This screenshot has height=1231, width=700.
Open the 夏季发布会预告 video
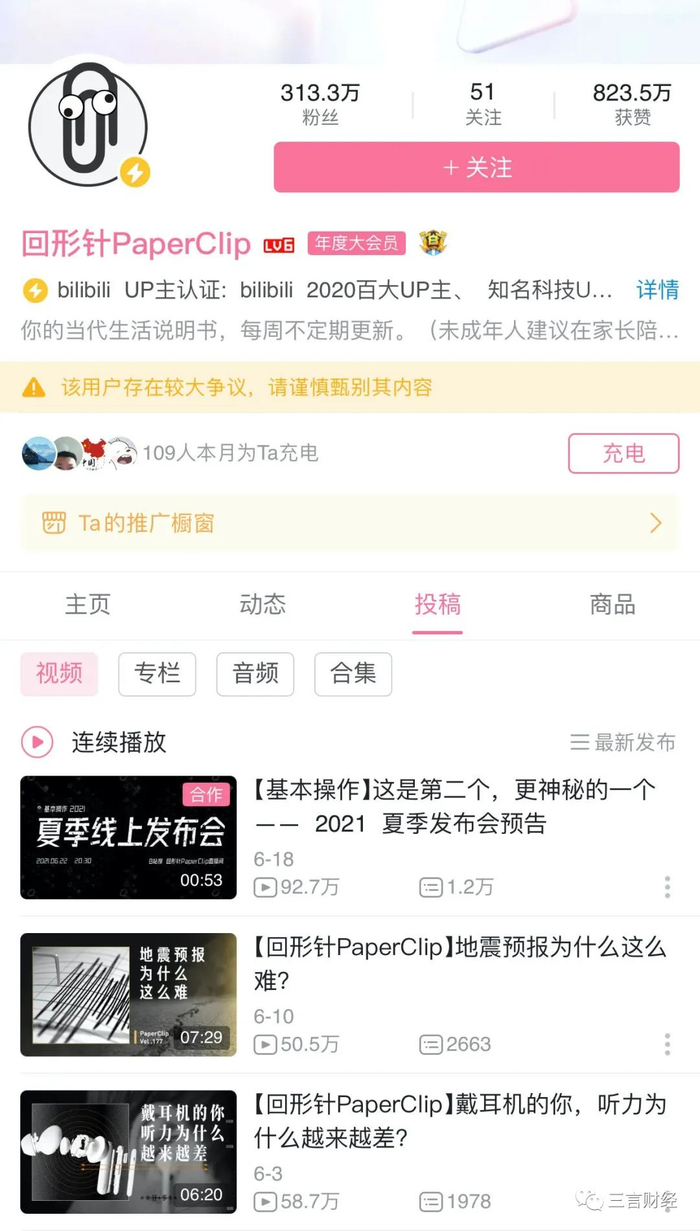click(350, 837)
